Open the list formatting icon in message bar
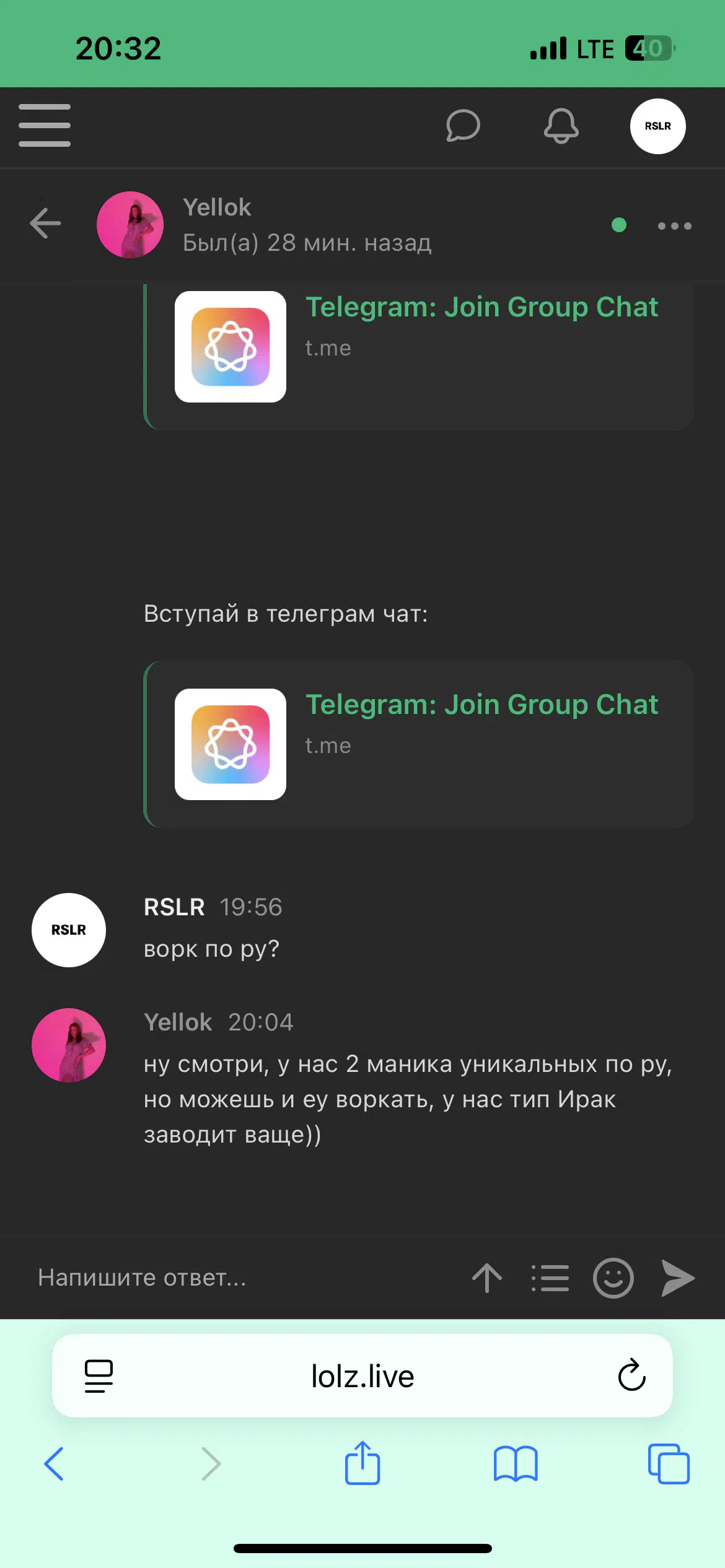725x1568 pixels. pos(550,1278)
